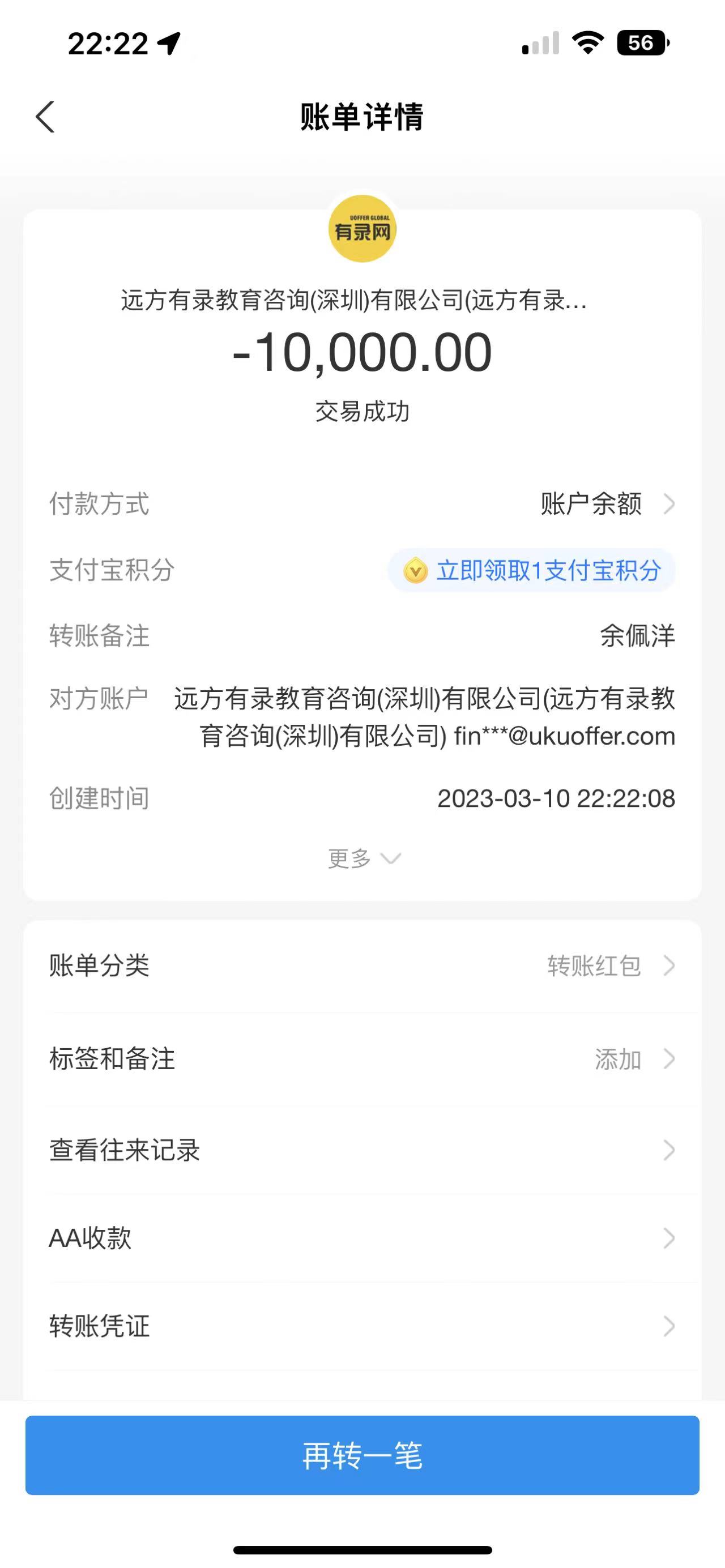The image size is (725, 1568).
Task: Open 付款方式 账户余额 details
Action: tap(606, 504)
